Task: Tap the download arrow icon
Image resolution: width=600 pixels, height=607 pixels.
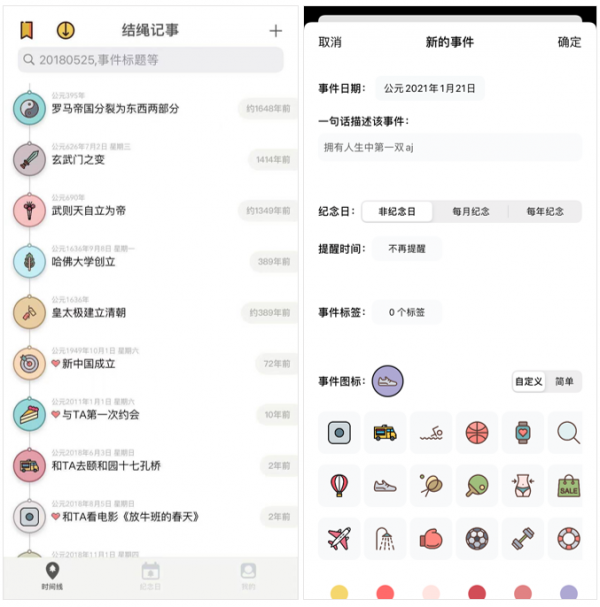Action: 65,30
